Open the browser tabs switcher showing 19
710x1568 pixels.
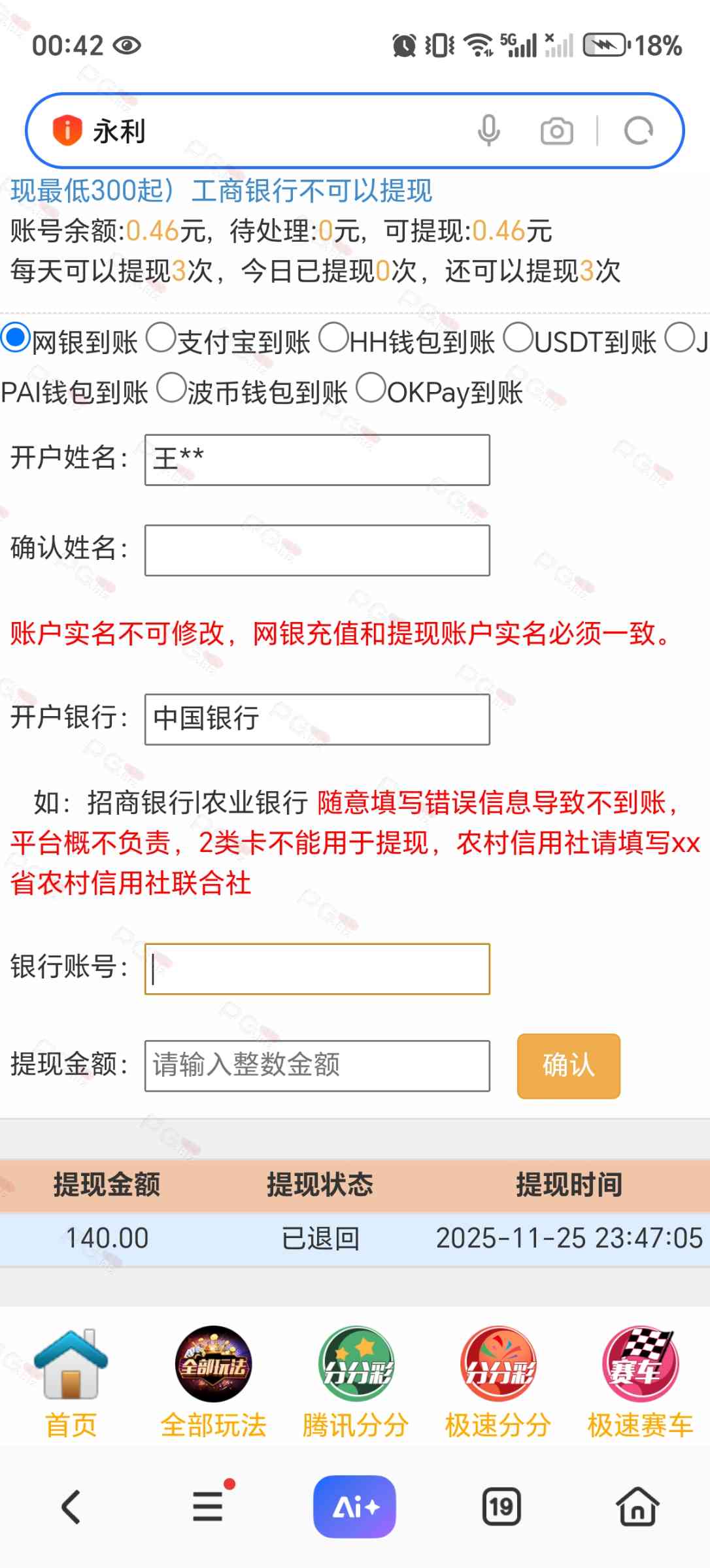coord(501,1507)
